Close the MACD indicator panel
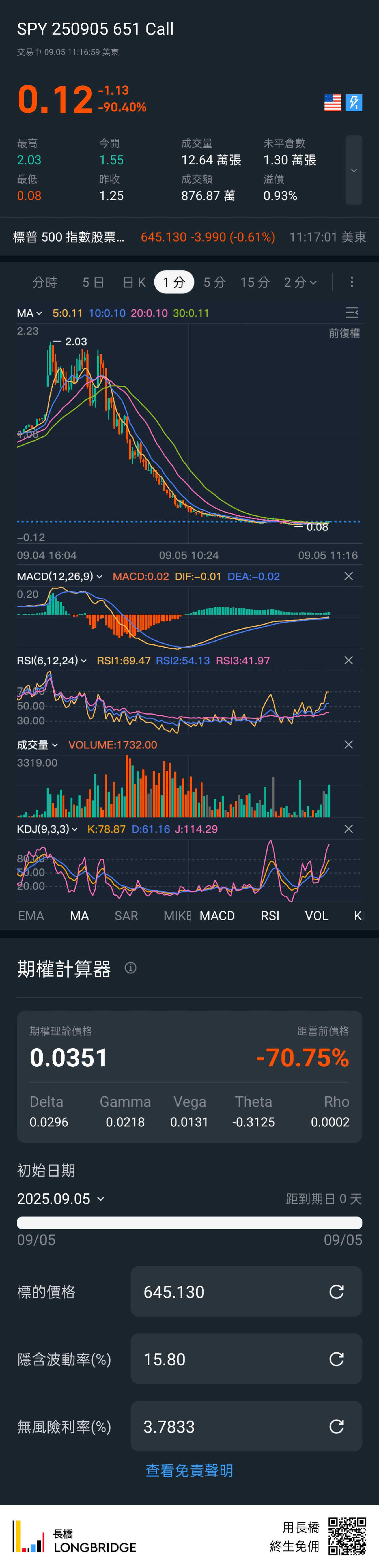Viewport: 379px width, 1568px height. pos(349,576)
